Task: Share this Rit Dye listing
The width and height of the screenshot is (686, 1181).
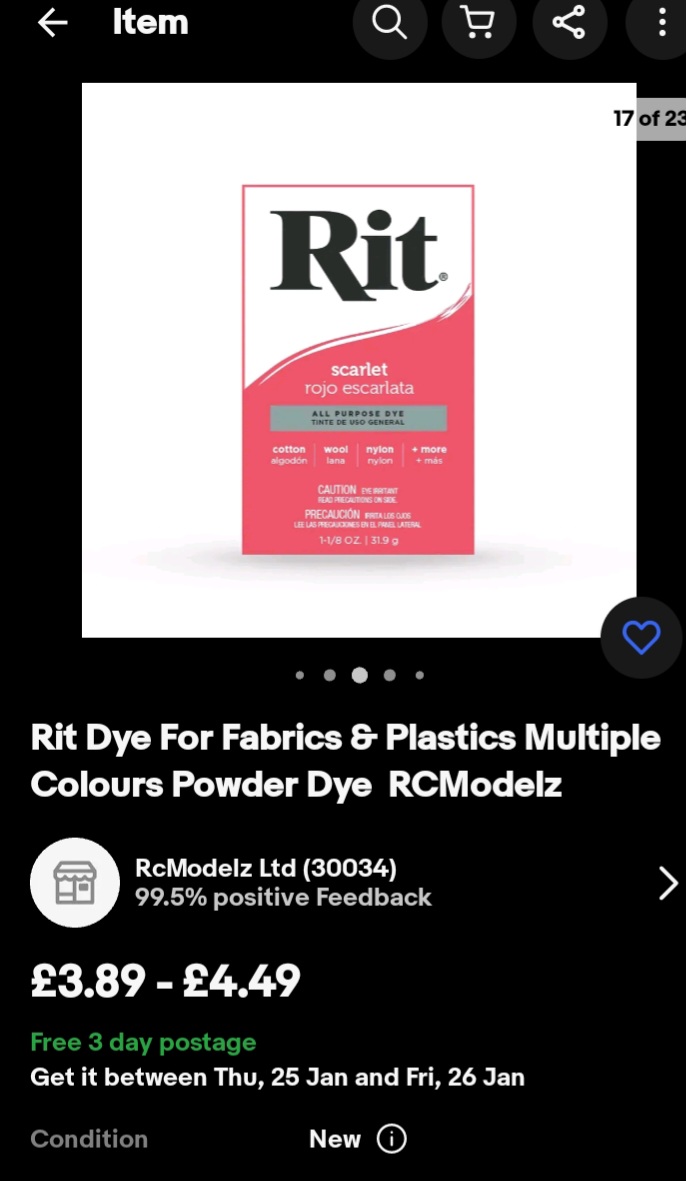Action: click(569, 23)
